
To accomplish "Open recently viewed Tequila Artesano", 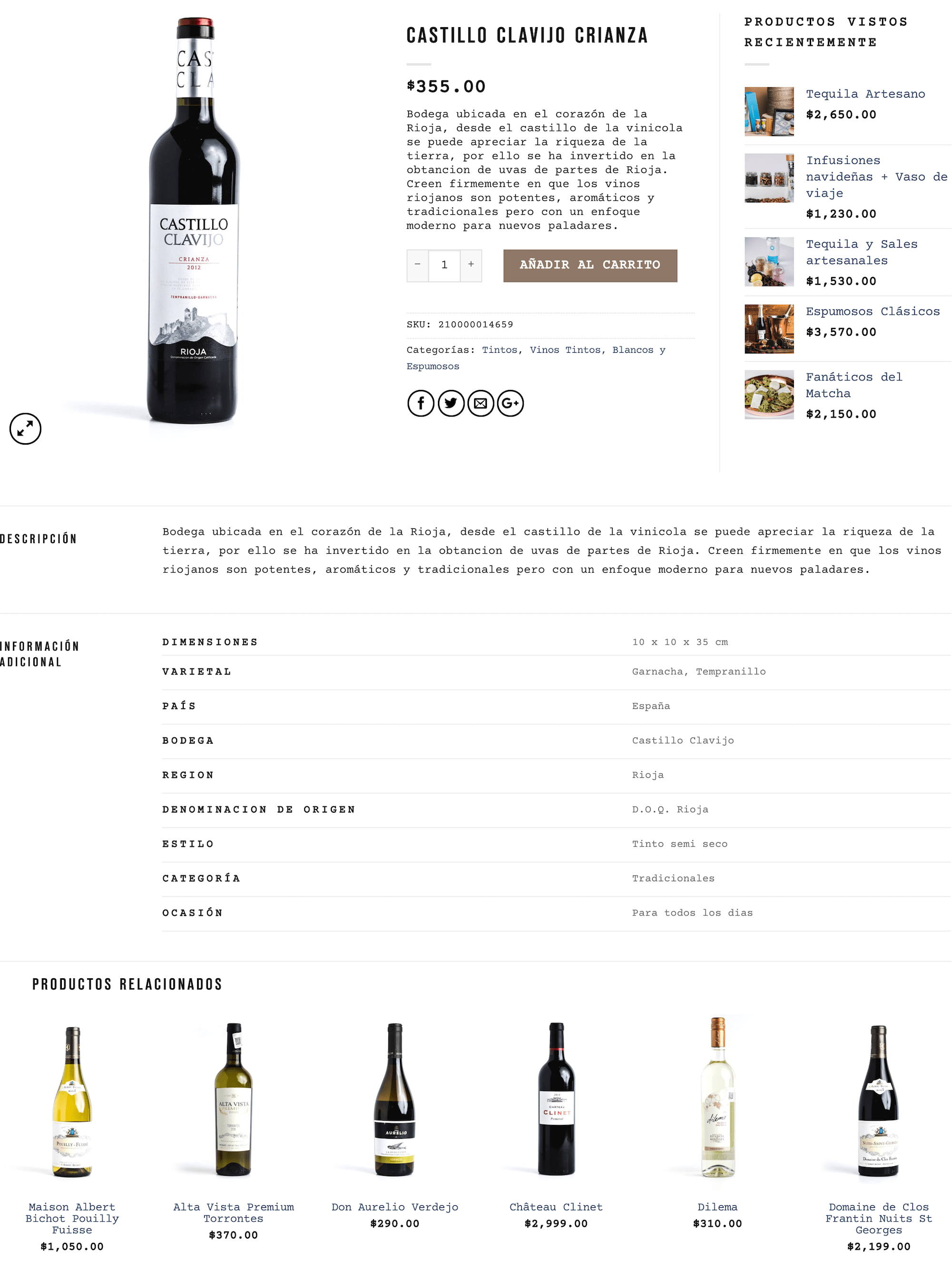I will click(x=864, y=94).
